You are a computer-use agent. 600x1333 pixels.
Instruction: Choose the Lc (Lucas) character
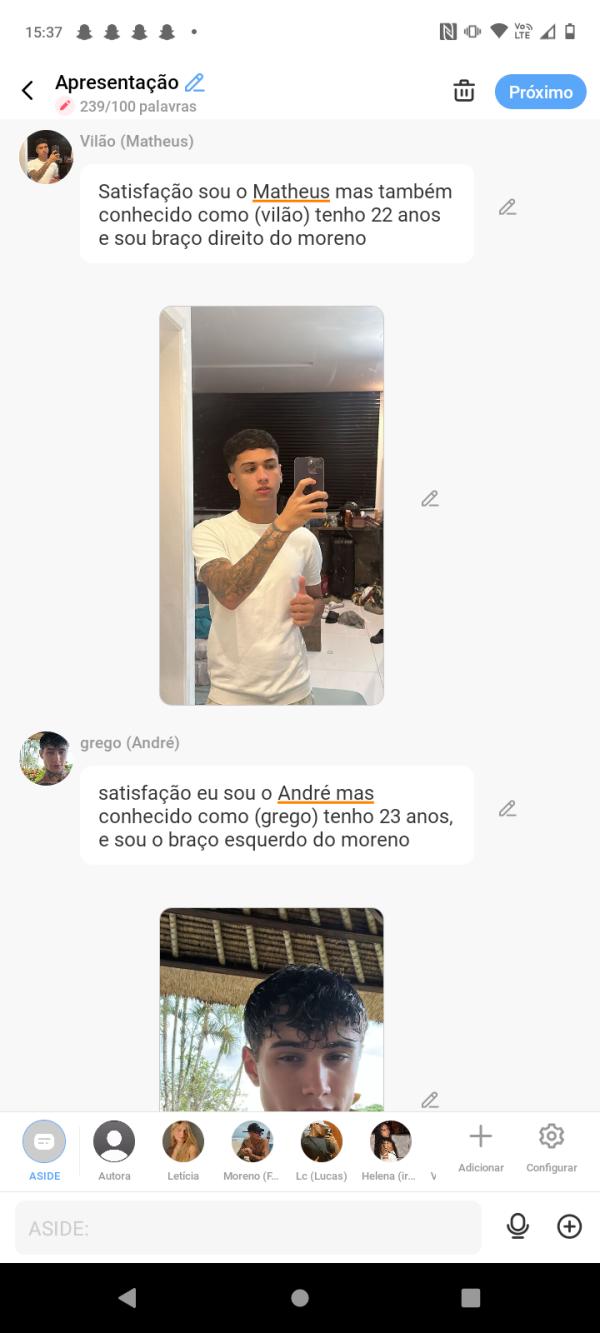coord(321,1142)
